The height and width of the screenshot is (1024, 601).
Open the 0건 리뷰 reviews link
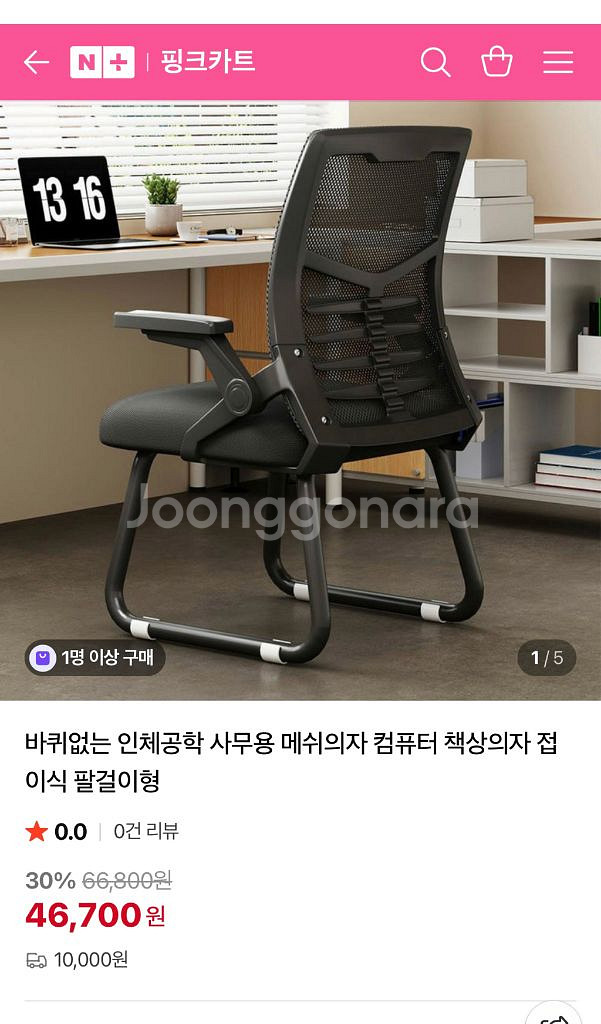(x=146, y=831)
